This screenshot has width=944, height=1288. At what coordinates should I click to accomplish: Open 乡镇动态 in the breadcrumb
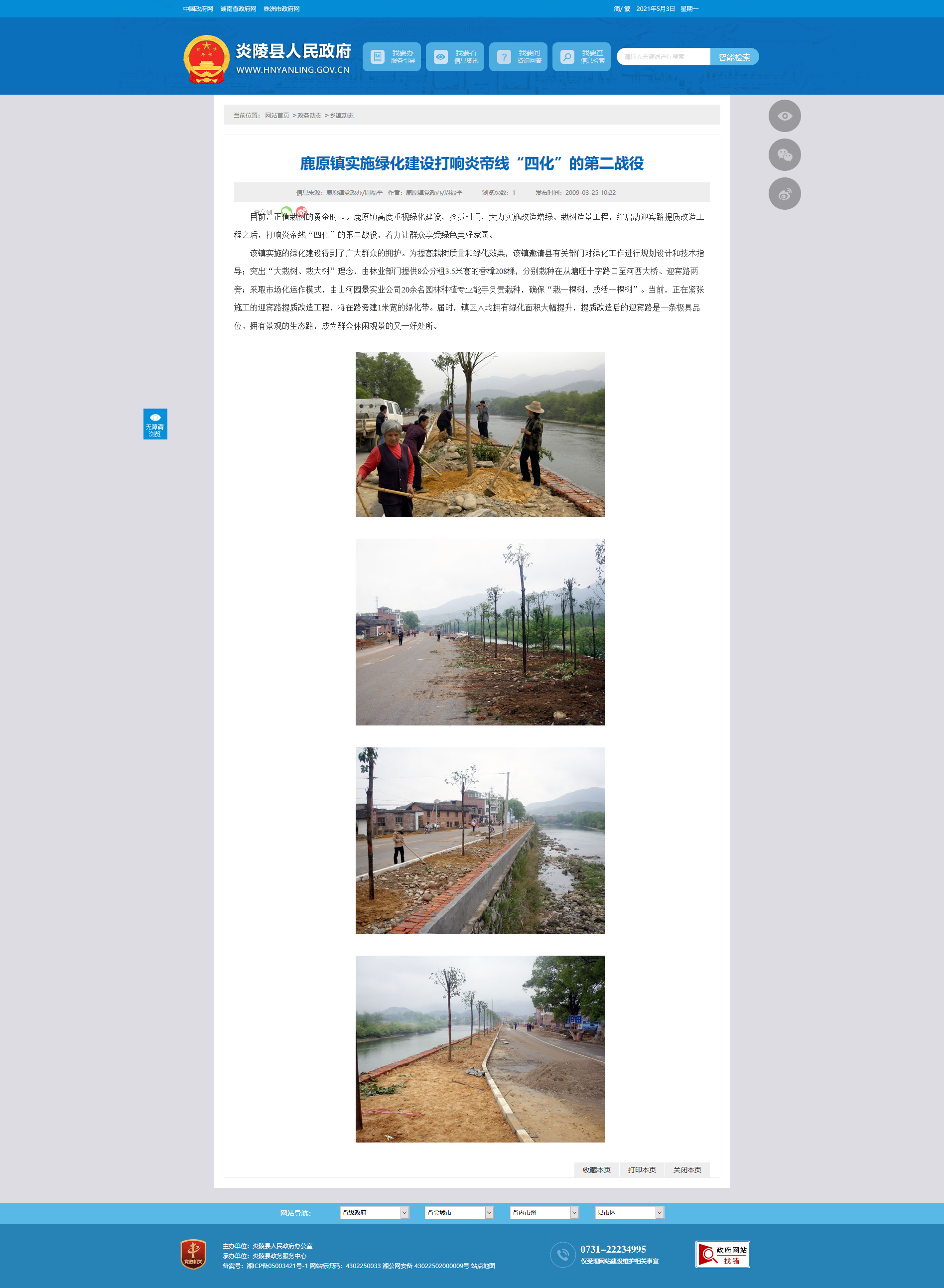point(342,116)
